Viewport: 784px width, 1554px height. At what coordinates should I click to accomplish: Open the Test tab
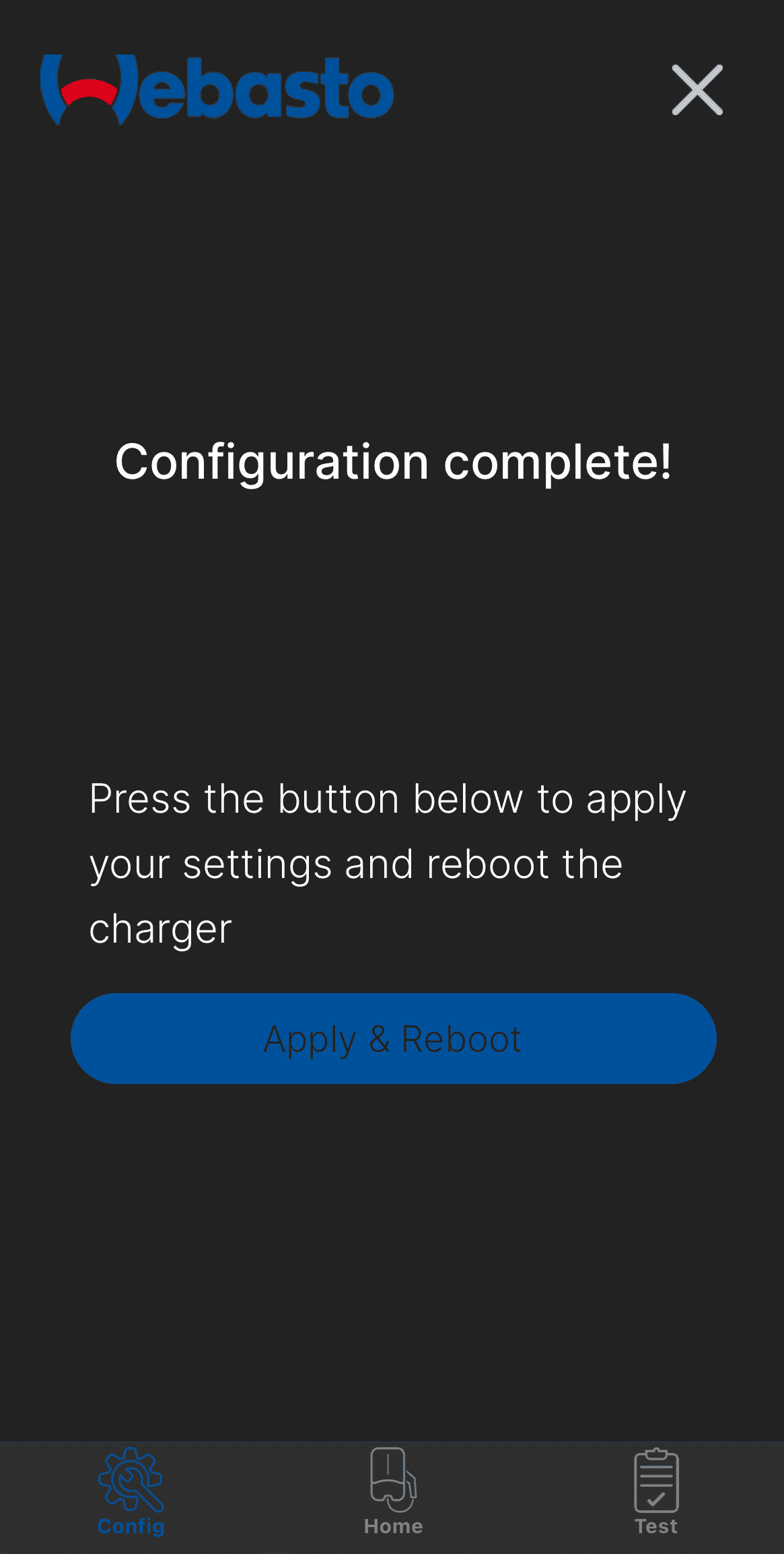(x=656, y=1491)
